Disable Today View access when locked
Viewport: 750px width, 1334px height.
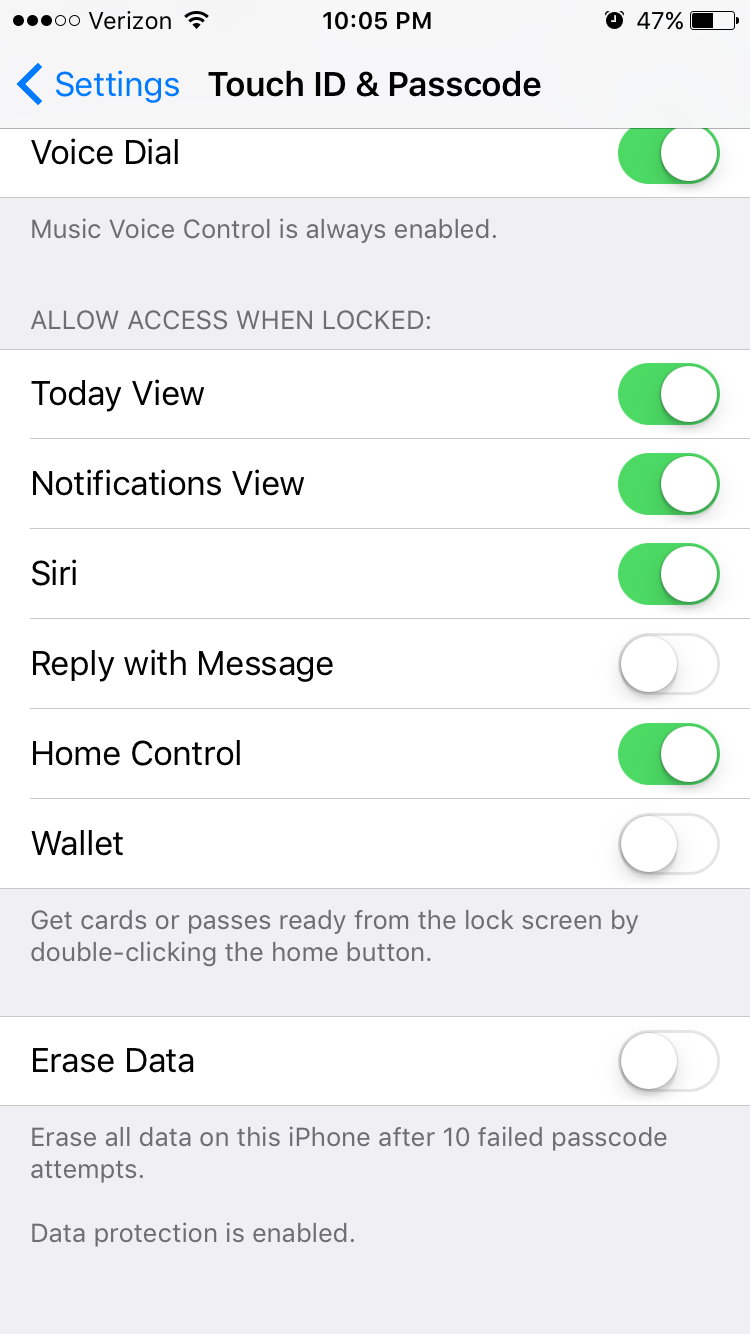[x=669, y=394]
